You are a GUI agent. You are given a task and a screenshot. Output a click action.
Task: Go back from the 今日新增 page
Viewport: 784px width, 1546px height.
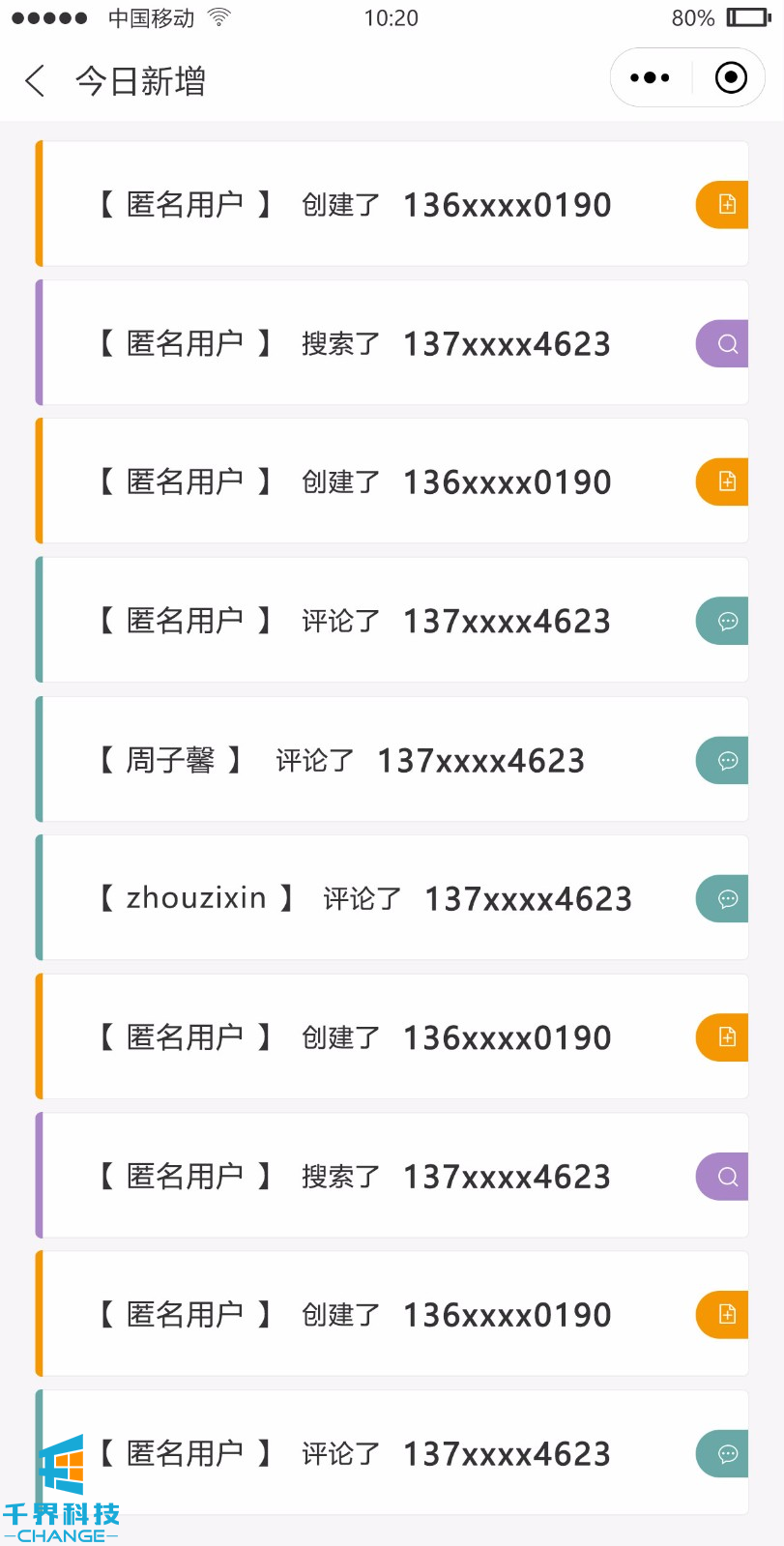[36, 81]
